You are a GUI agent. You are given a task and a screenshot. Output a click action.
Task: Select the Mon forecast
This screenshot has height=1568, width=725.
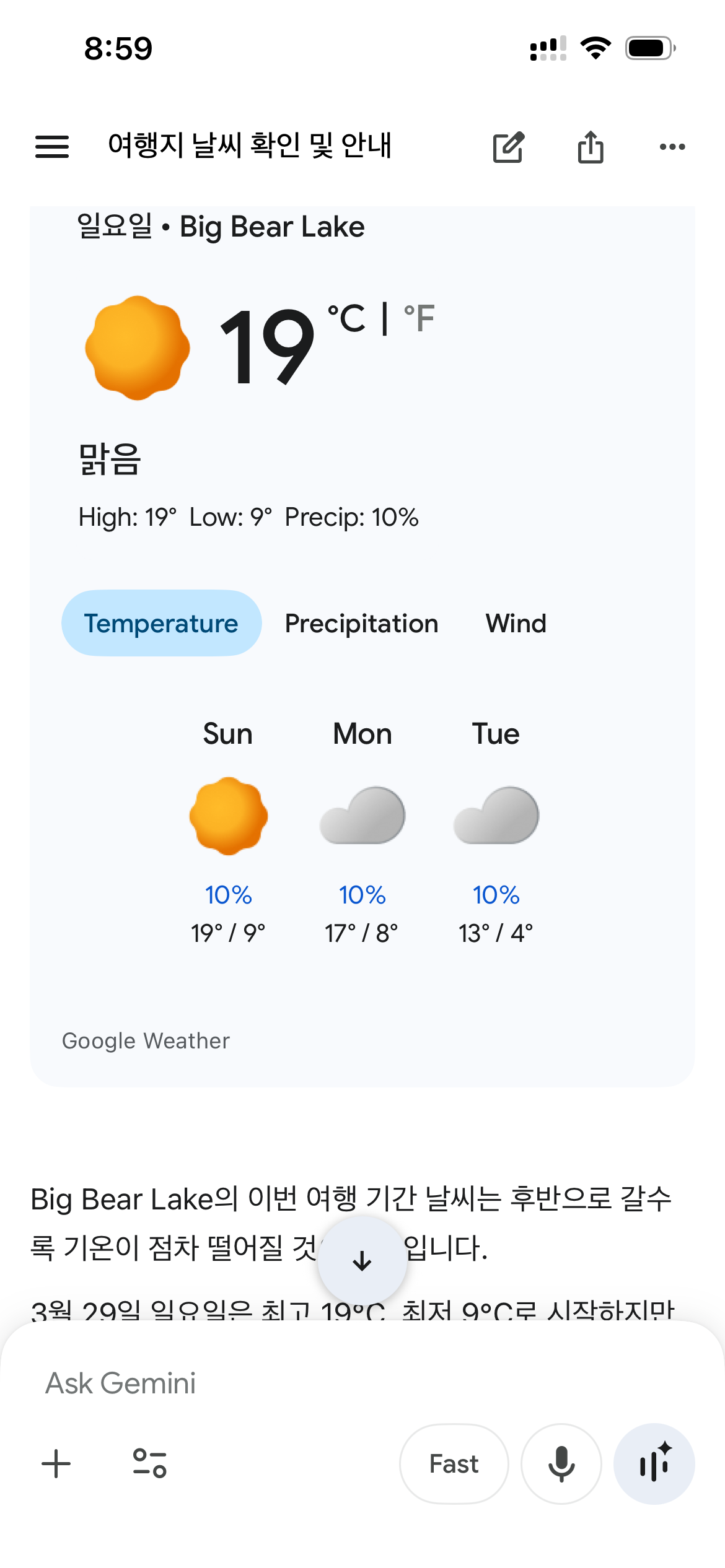(362, 830)
